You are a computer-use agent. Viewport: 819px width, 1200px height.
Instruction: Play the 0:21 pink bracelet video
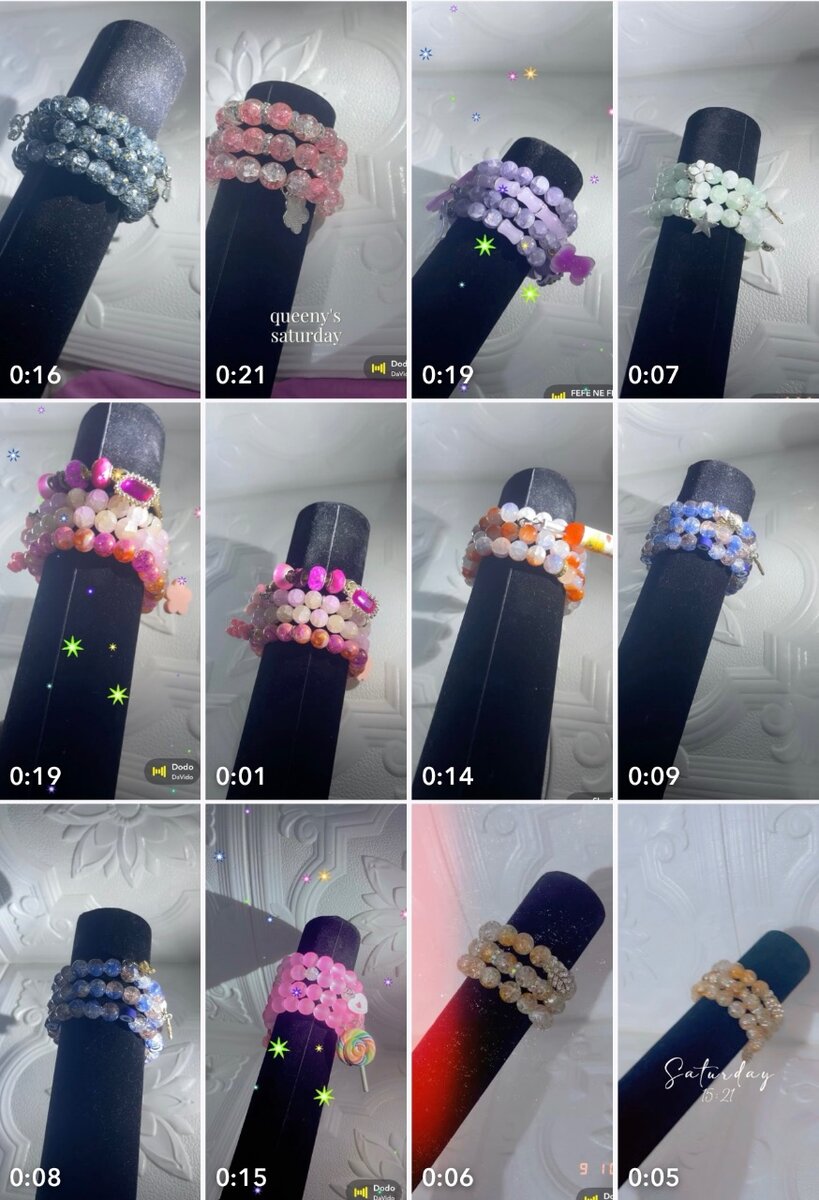pos(306,200)
